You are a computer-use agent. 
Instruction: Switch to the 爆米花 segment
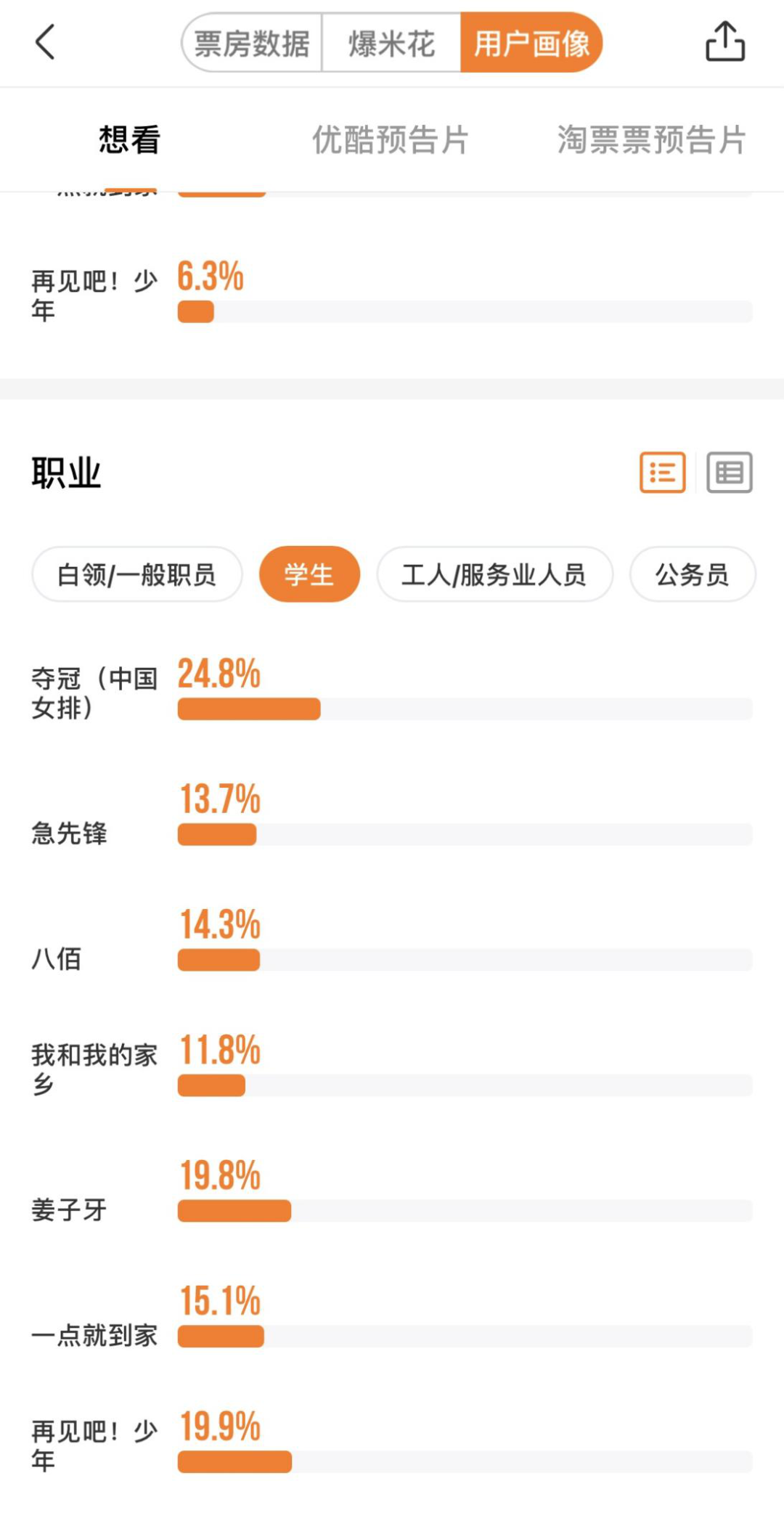391,44
